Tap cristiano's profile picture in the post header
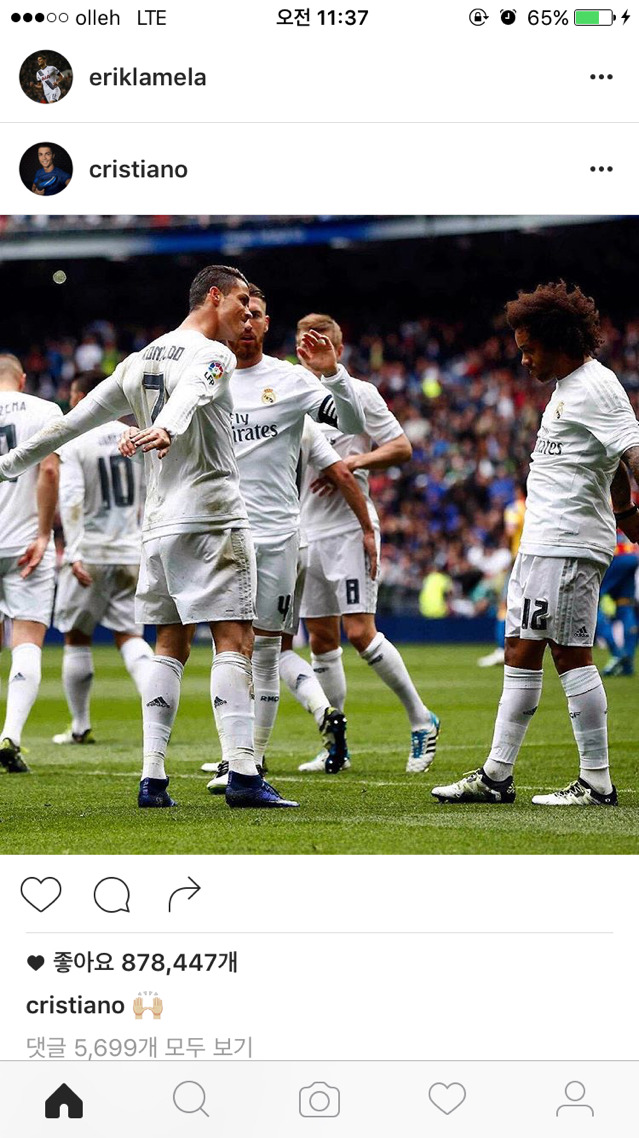Viewport: 639px width, 1138px height. [x=46, y=169]
